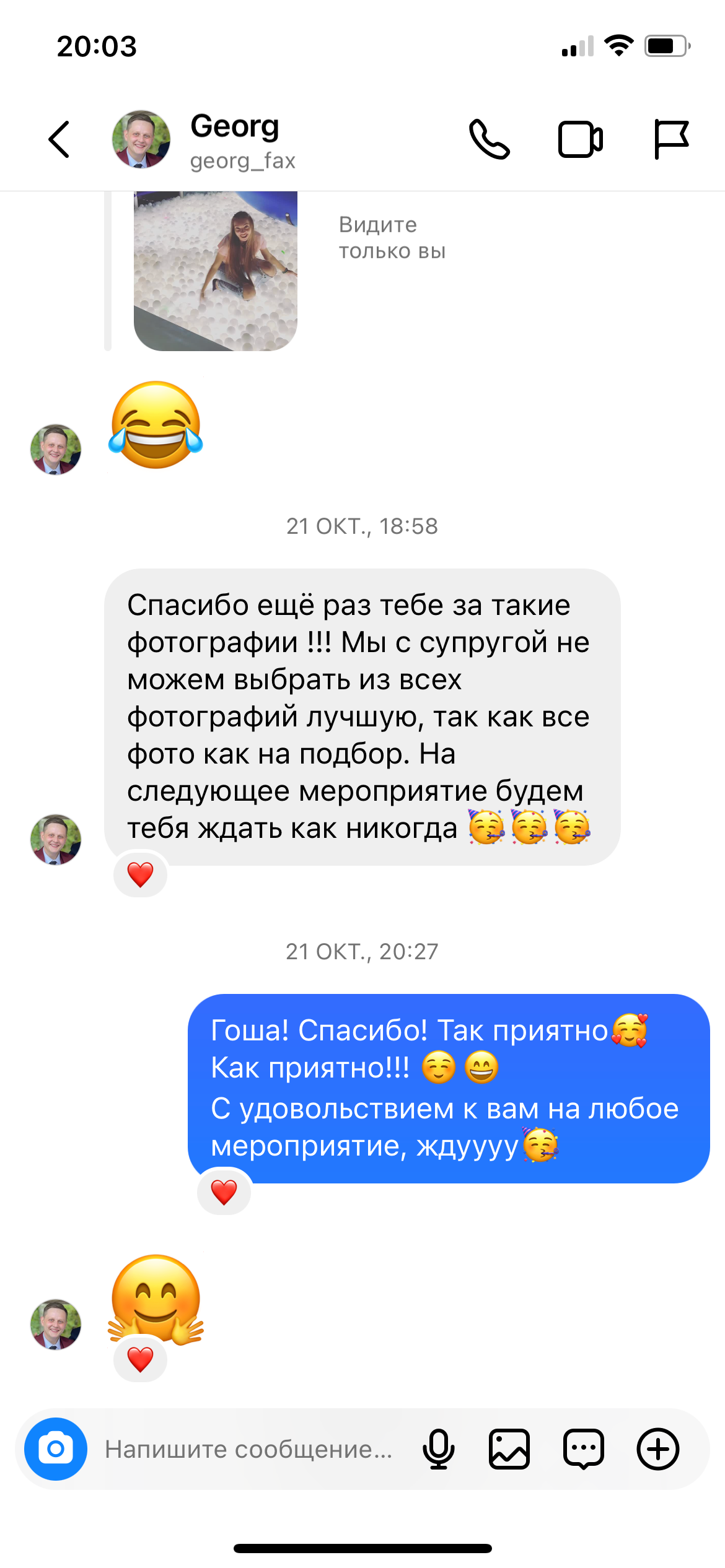
Task: Record a voice message with the microphone
Action: [438, 1449]
